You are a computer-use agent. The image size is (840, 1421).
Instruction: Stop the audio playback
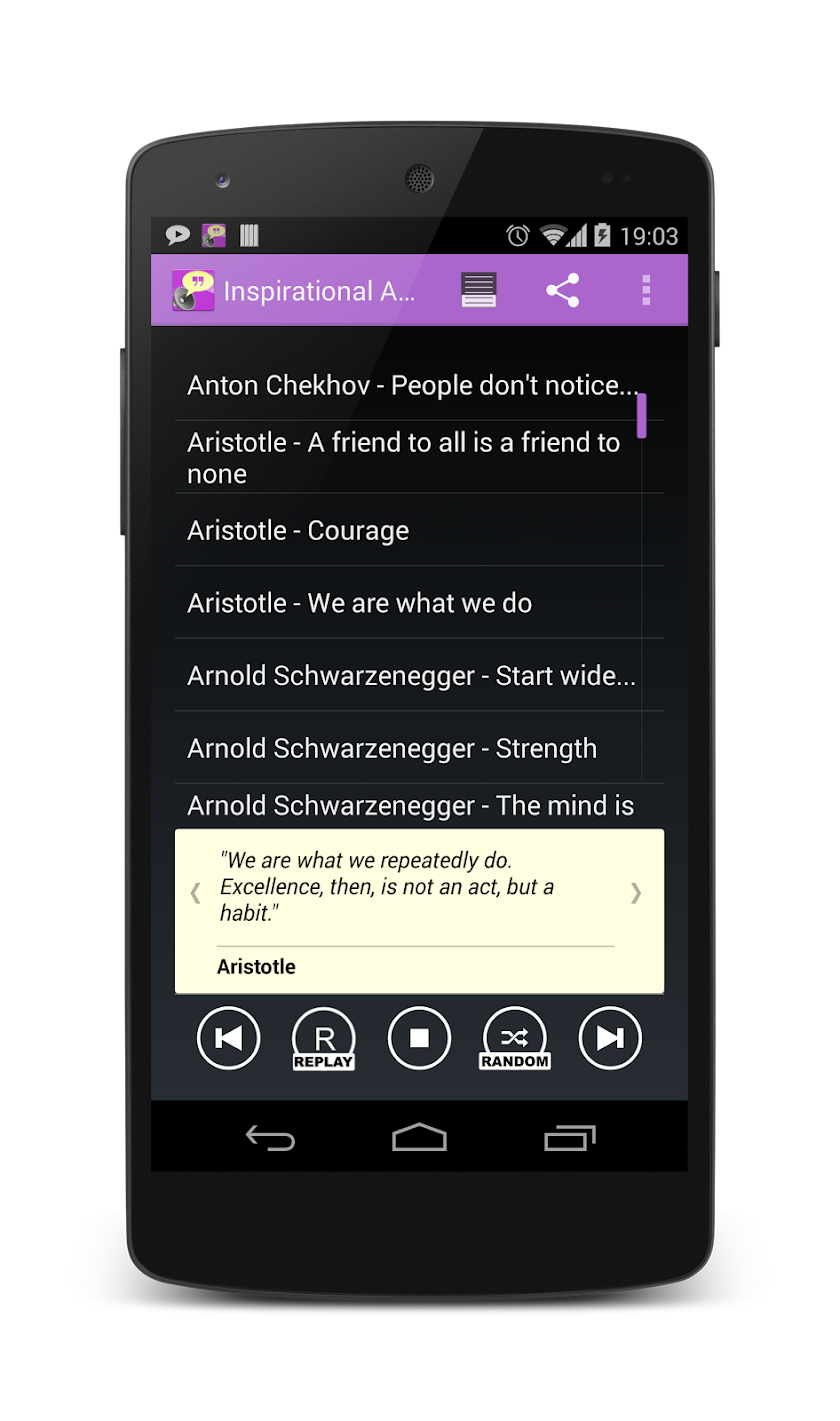[x=419, y=1038]
